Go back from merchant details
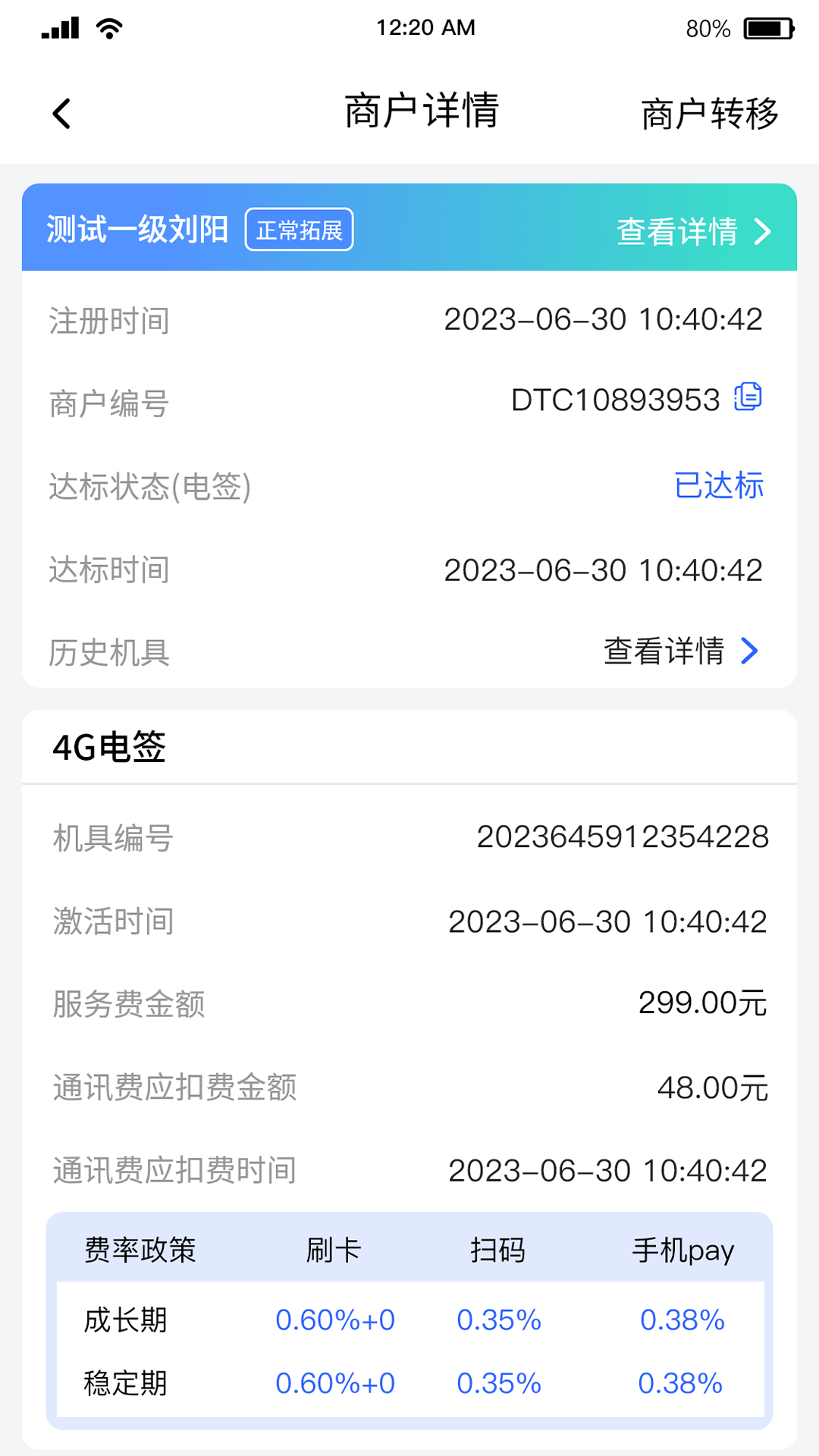This screenshot has height=1456, width=819. point(62,114)
